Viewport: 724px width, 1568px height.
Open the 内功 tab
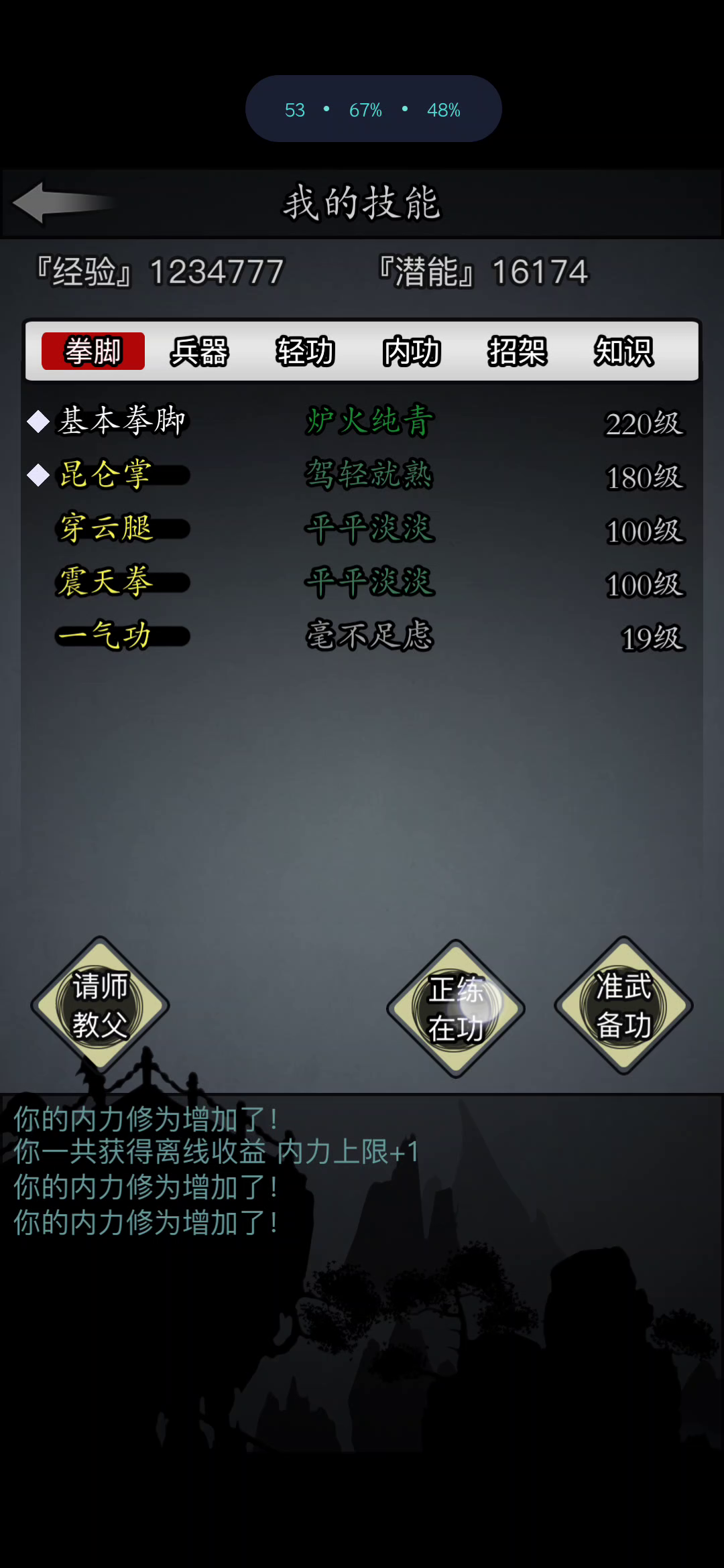(x=411, y=351)
